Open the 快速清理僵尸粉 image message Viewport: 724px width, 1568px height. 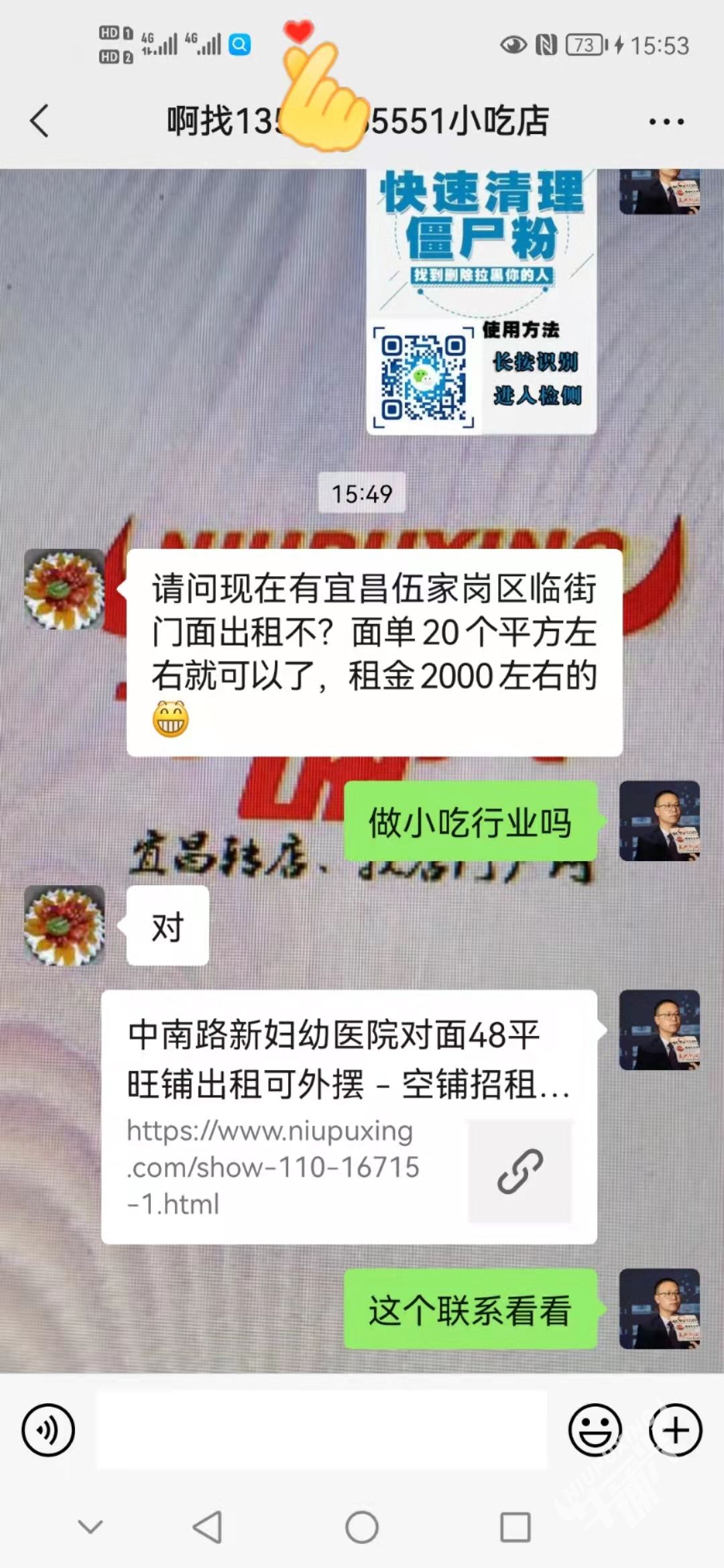(481, 302)
